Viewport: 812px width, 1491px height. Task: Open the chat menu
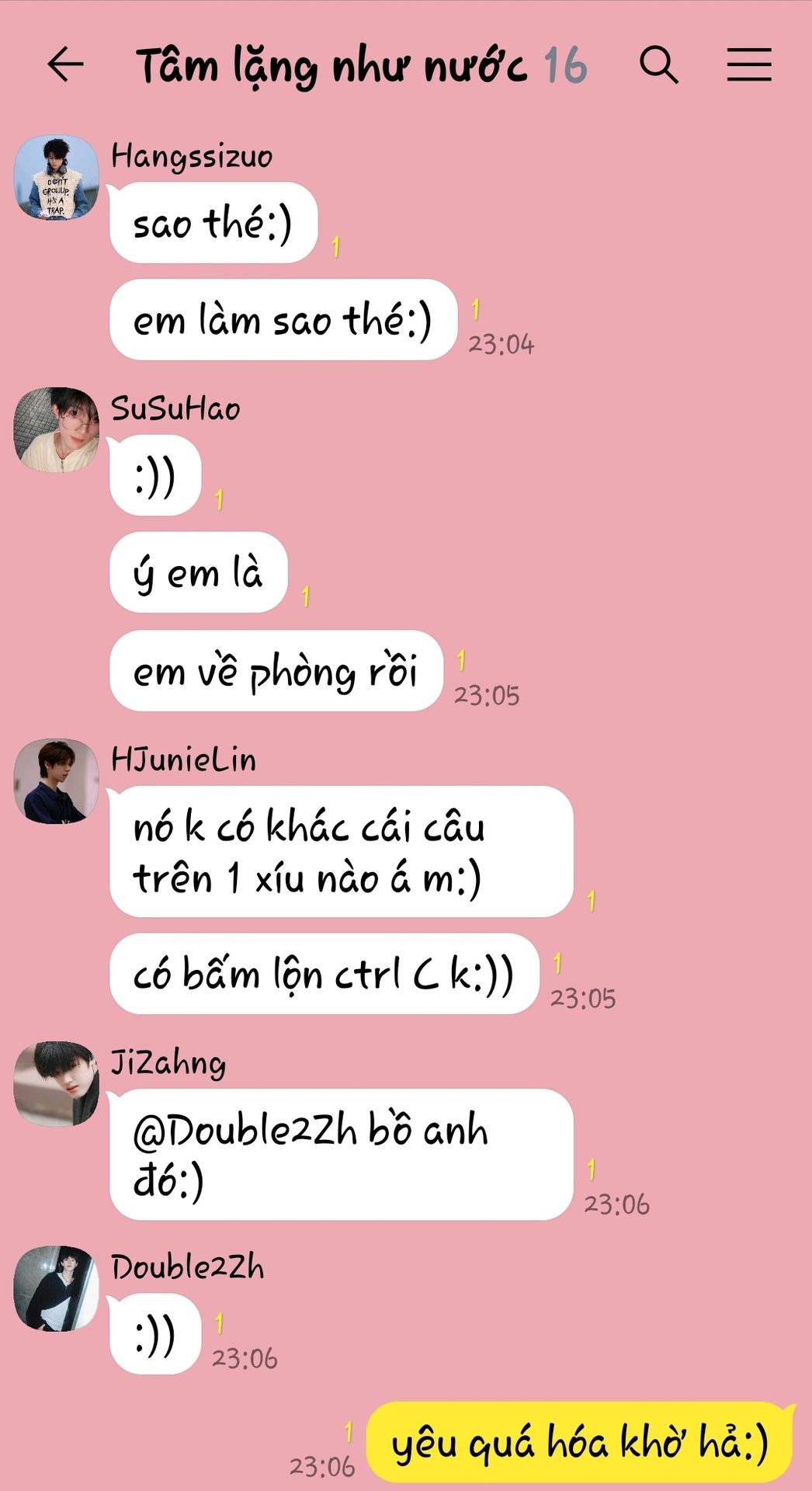click(748, 64)
